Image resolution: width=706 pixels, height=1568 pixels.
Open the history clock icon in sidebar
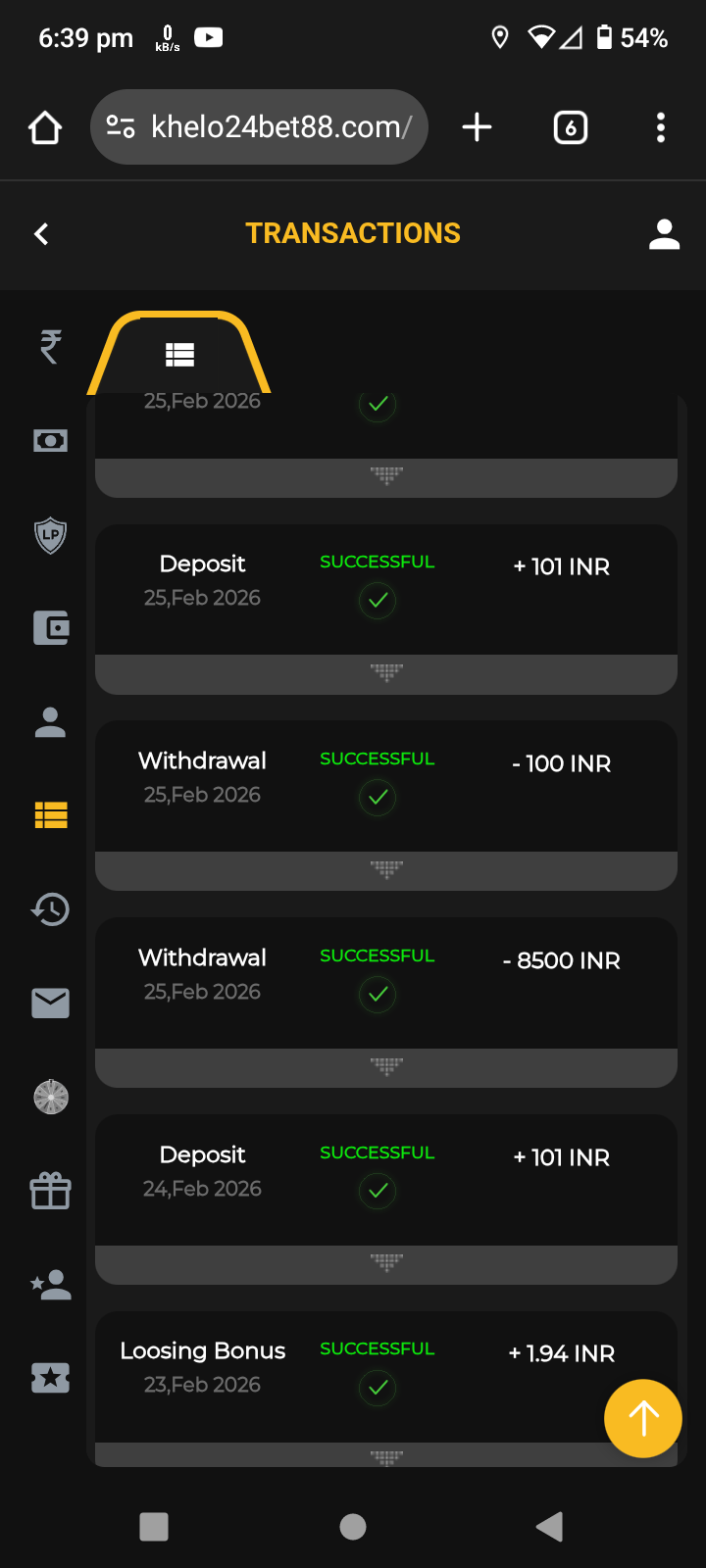(50, 909)
